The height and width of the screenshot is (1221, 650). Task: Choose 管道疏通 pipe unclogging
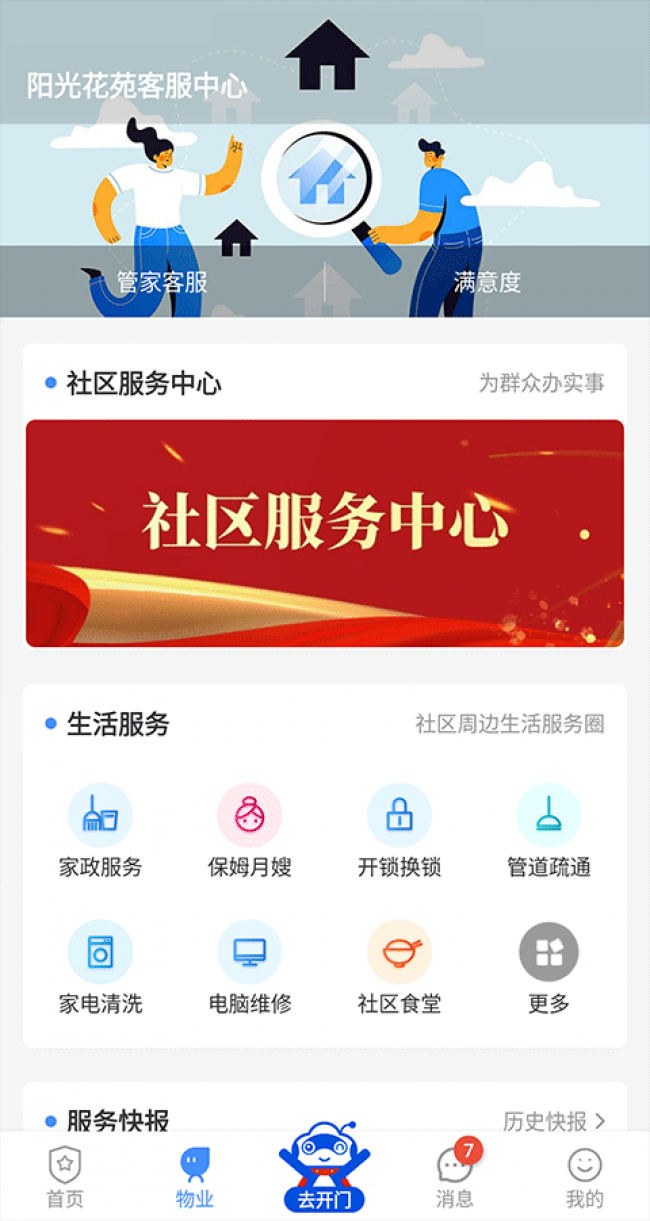click(x=549, y=830)
